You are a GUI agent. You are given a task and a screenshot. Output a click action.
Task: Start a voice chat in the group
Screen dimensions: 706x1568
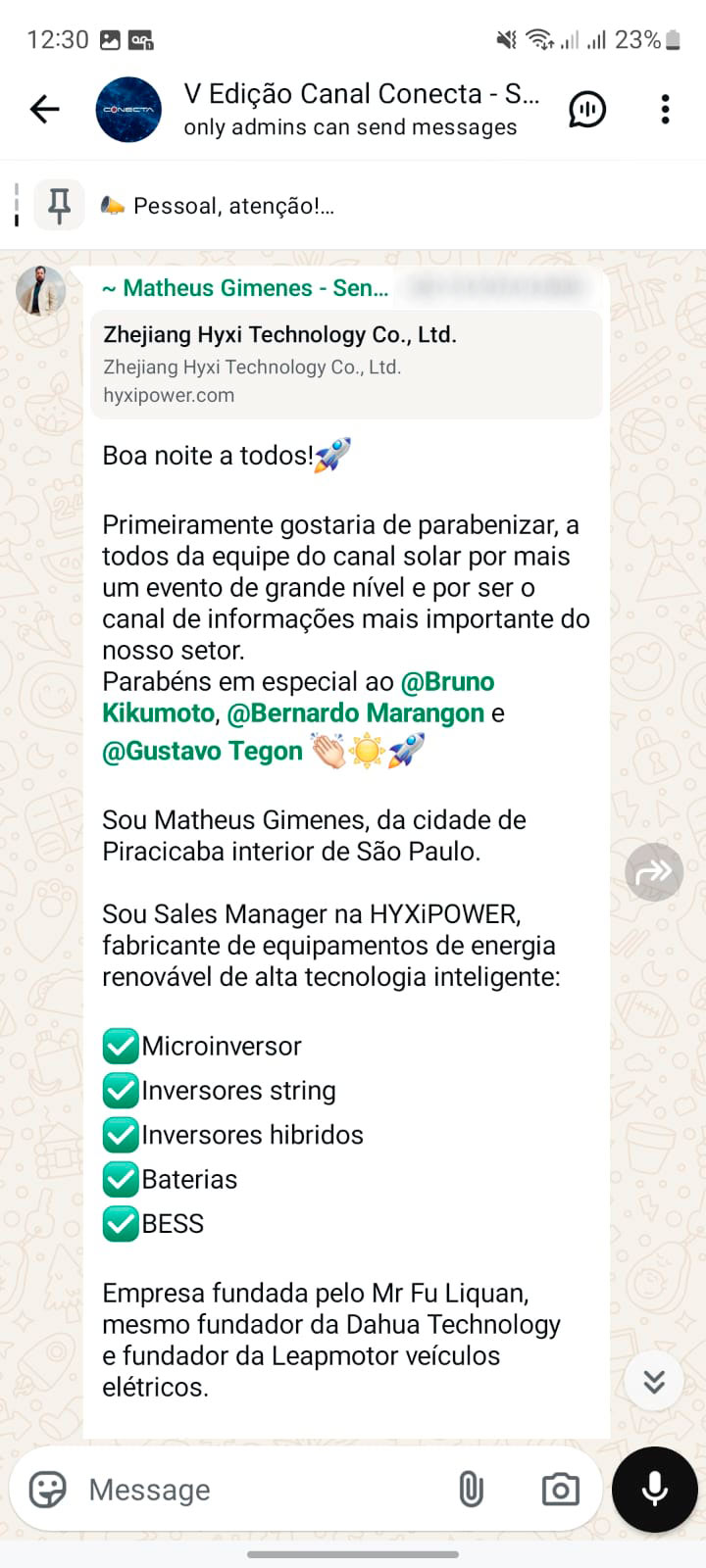(587, 109)
